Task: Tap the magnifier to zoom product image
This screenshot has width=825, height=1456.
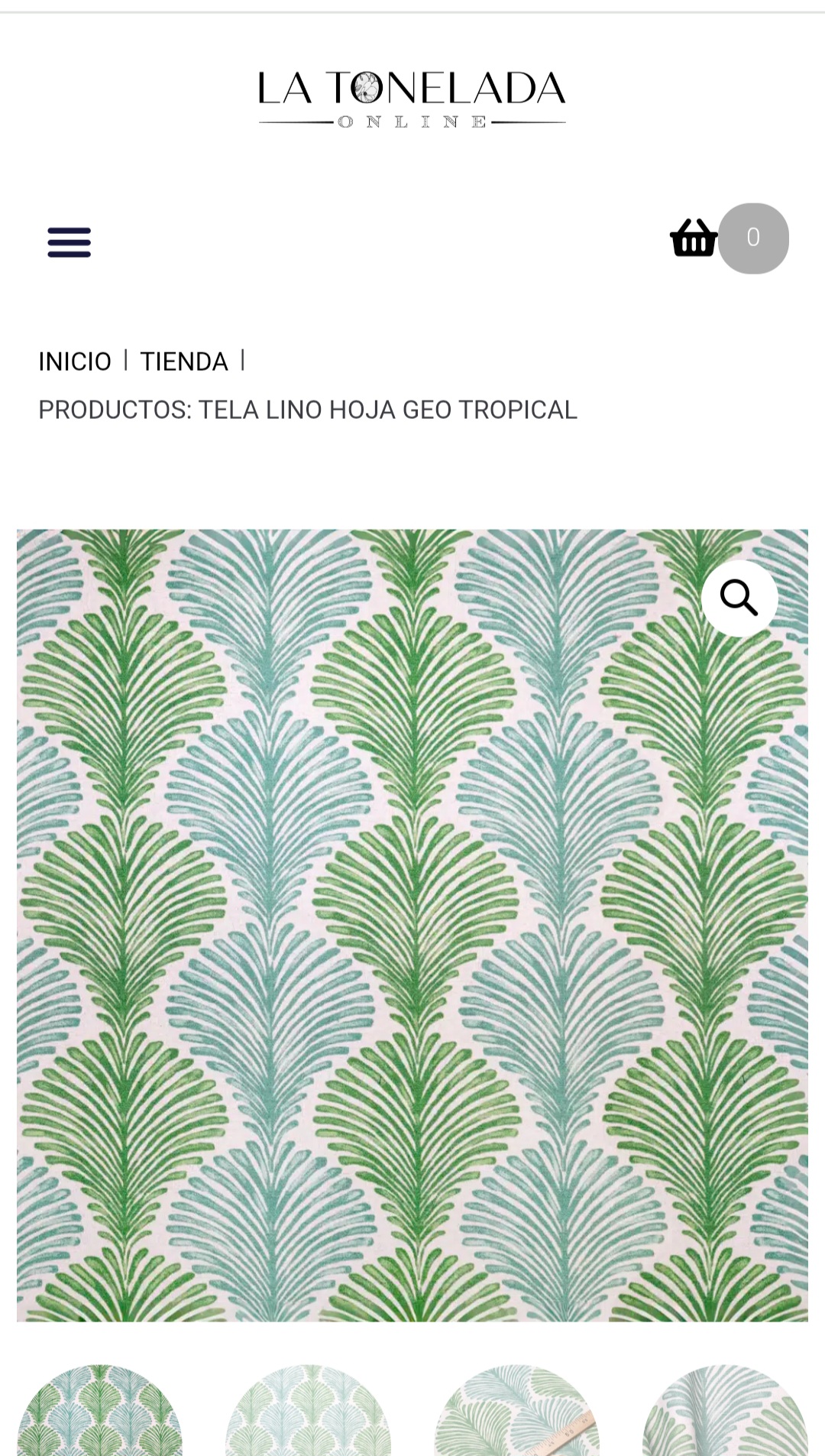Action: tap(739, 598)
